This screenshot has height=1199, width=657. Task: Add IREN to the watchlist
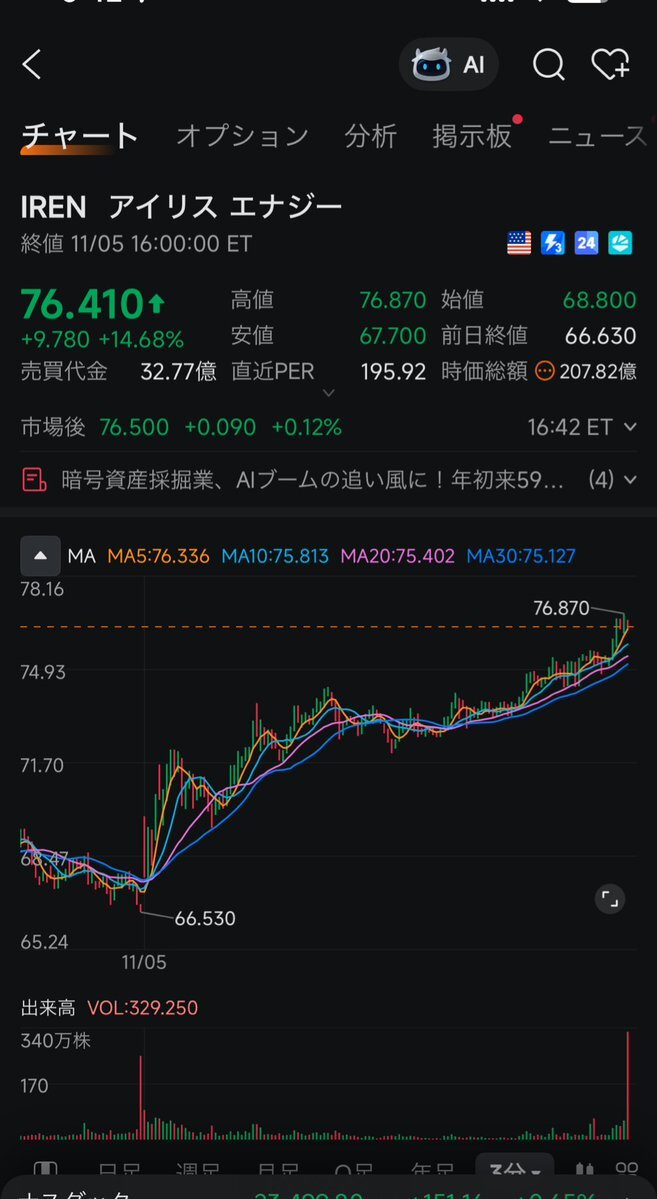pos(610,66)
